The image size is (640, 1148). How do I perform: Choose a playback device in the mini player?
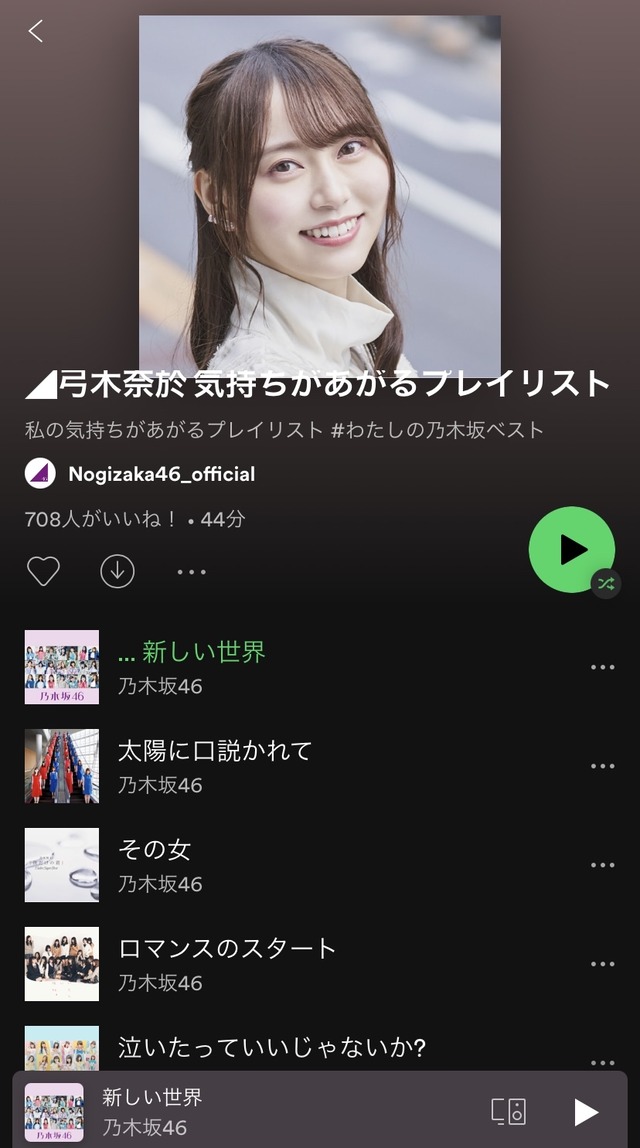pyautogui.click(x=508, y=1111)
